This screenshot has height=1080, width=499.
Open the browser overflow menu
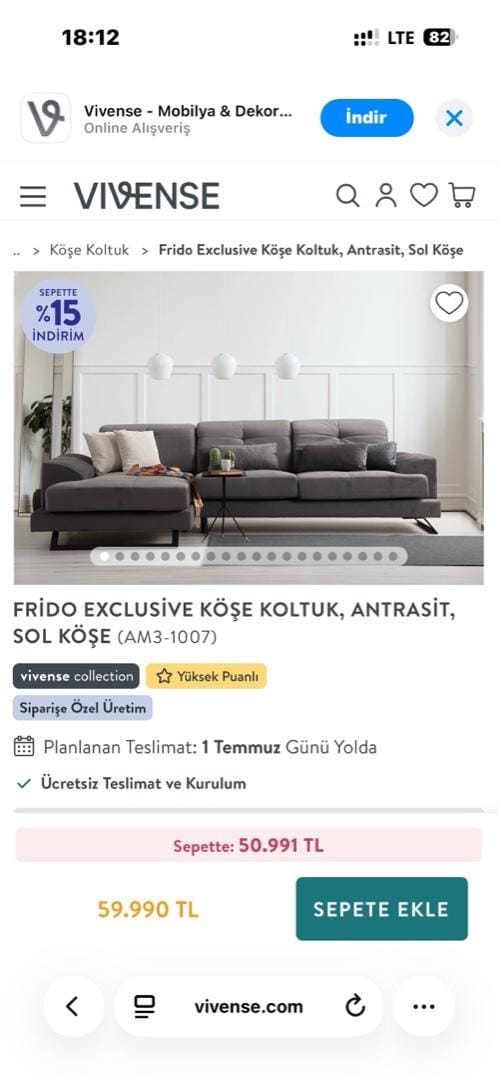point(424,1006)
